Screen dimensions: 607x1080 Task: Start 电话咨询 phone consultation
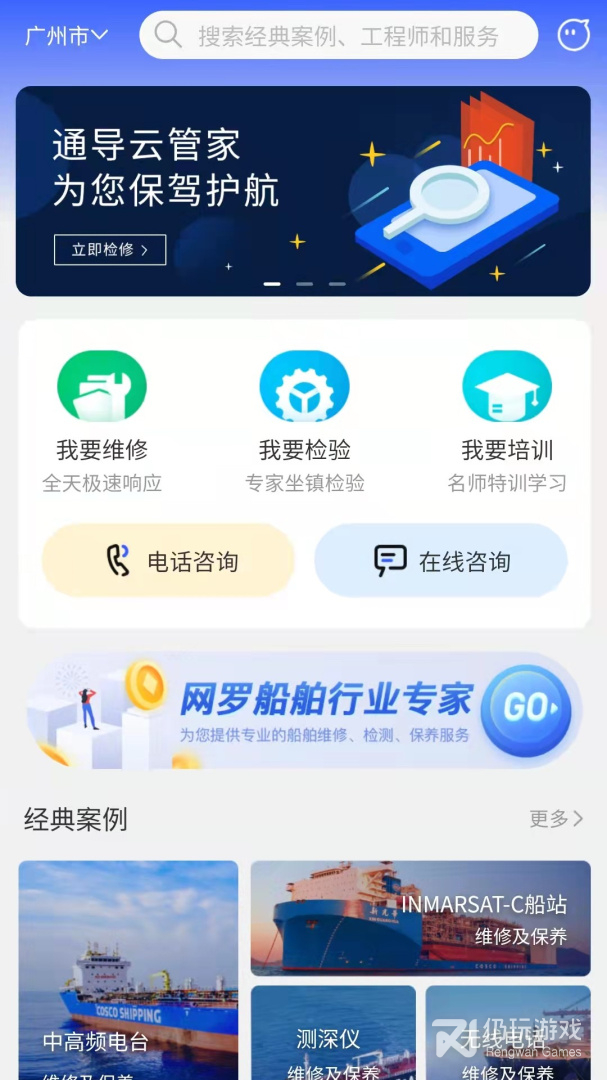tap(168, 561)
